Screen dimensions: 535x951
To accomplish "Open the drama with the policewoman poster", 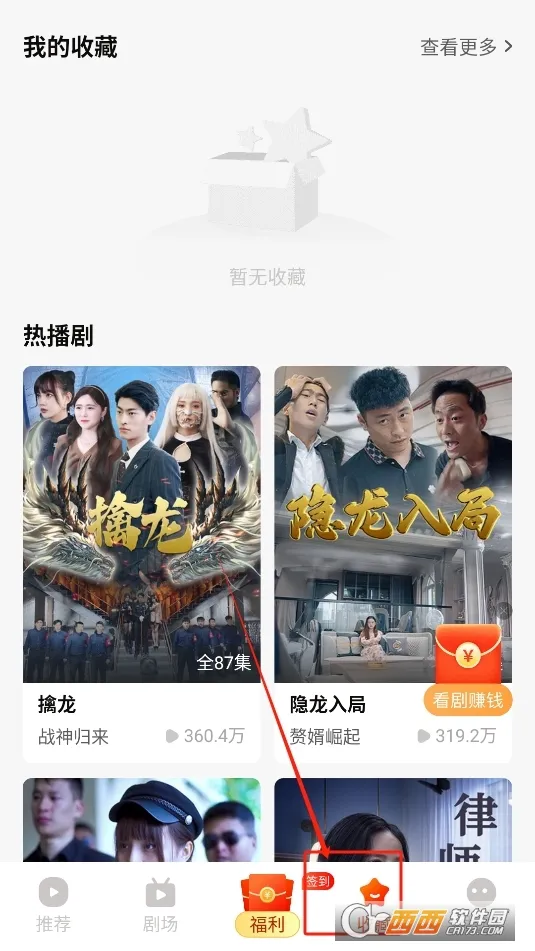I will click(x=142, y=820).
